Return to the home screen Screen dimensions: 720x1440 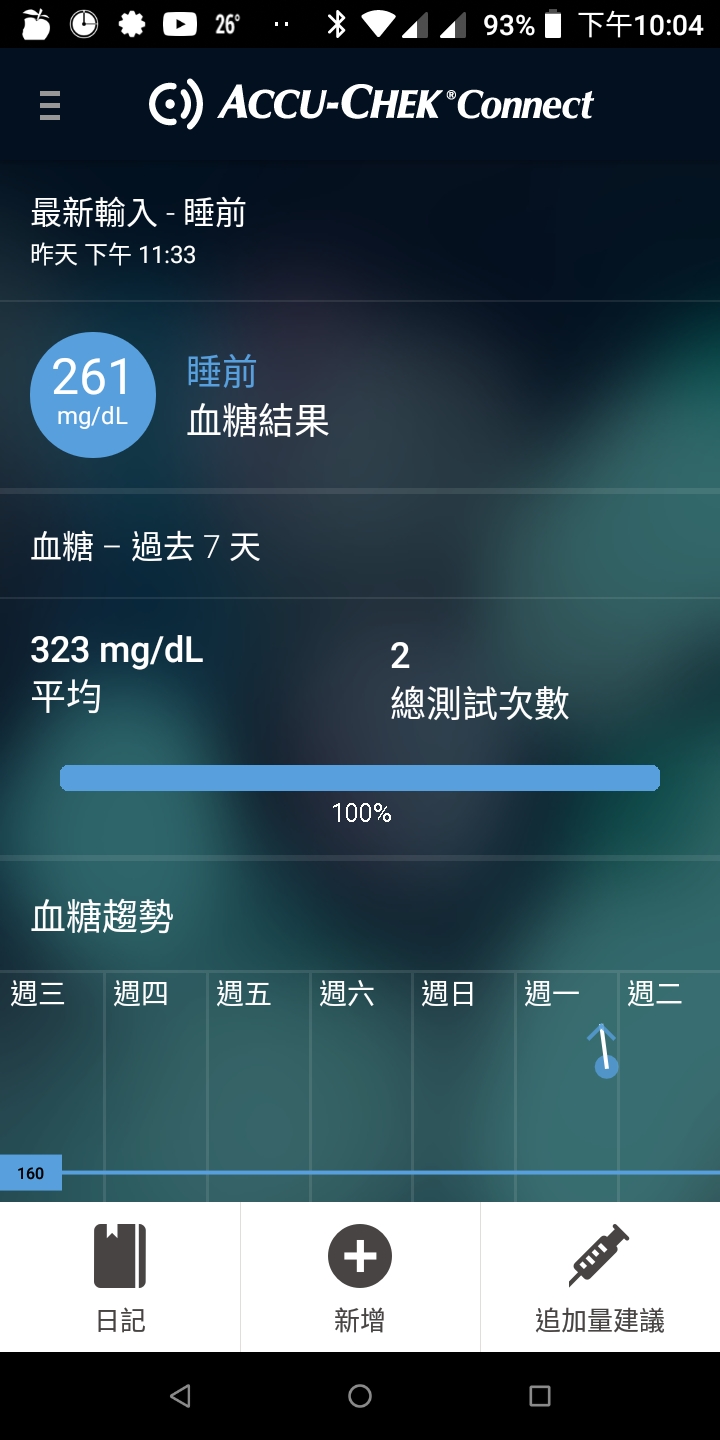(x=360, y=1396)
